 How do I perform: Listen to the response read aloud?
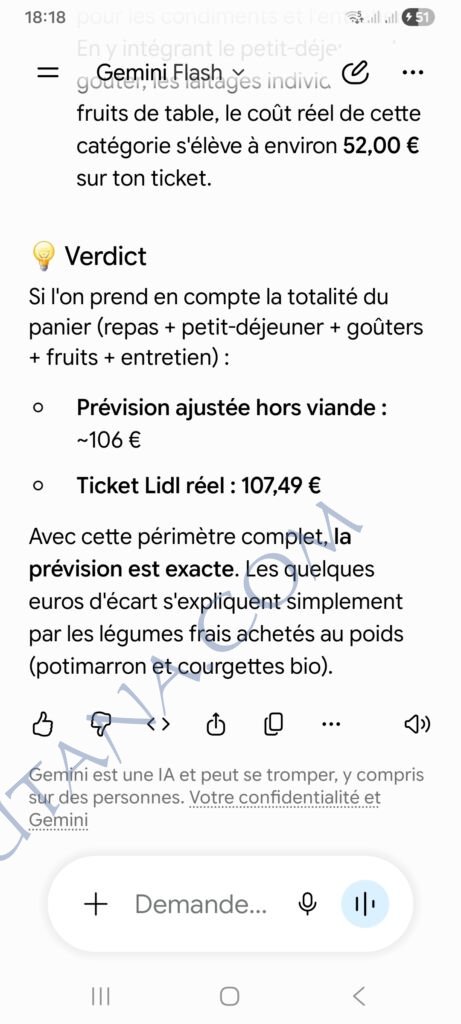click(x=417, y=724)
